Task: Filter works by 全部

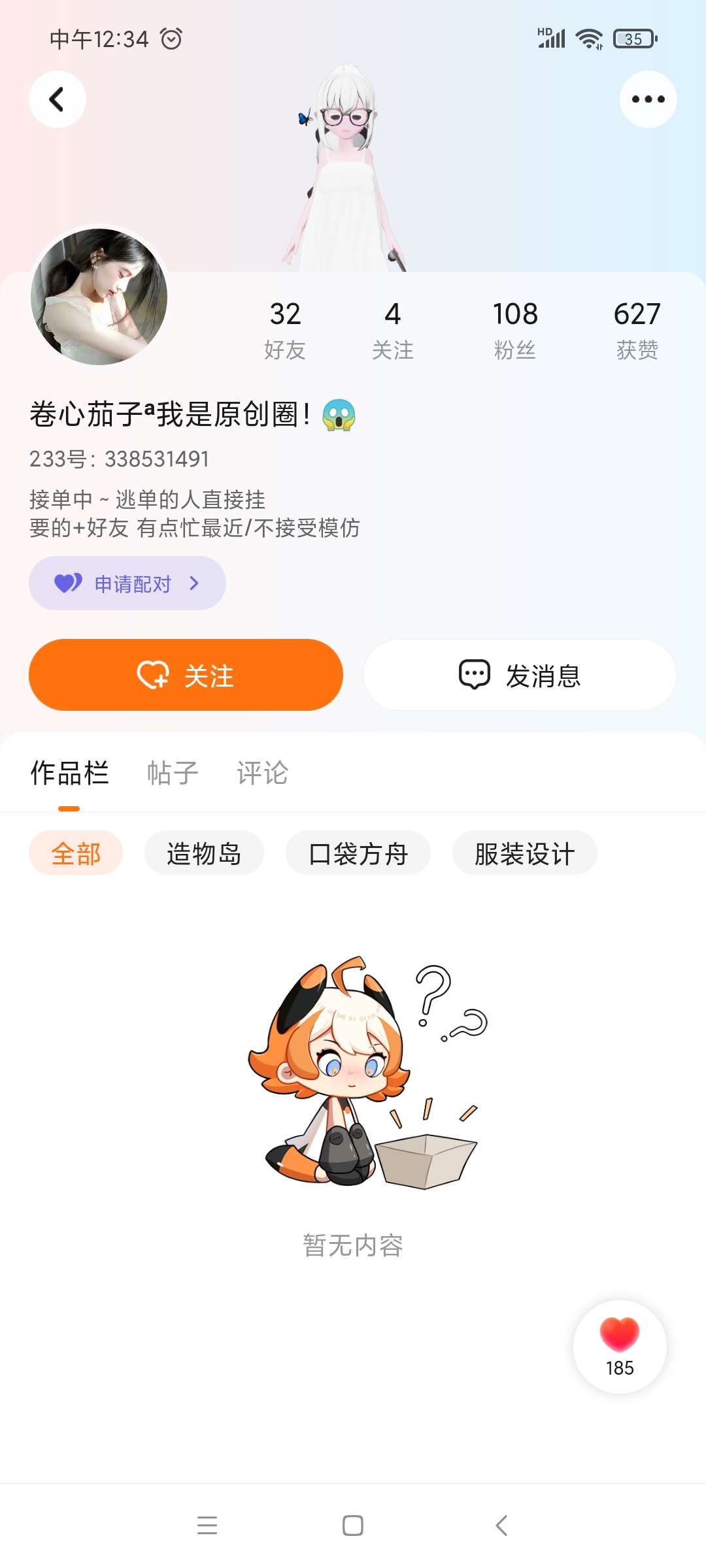Action: (76, 853)
